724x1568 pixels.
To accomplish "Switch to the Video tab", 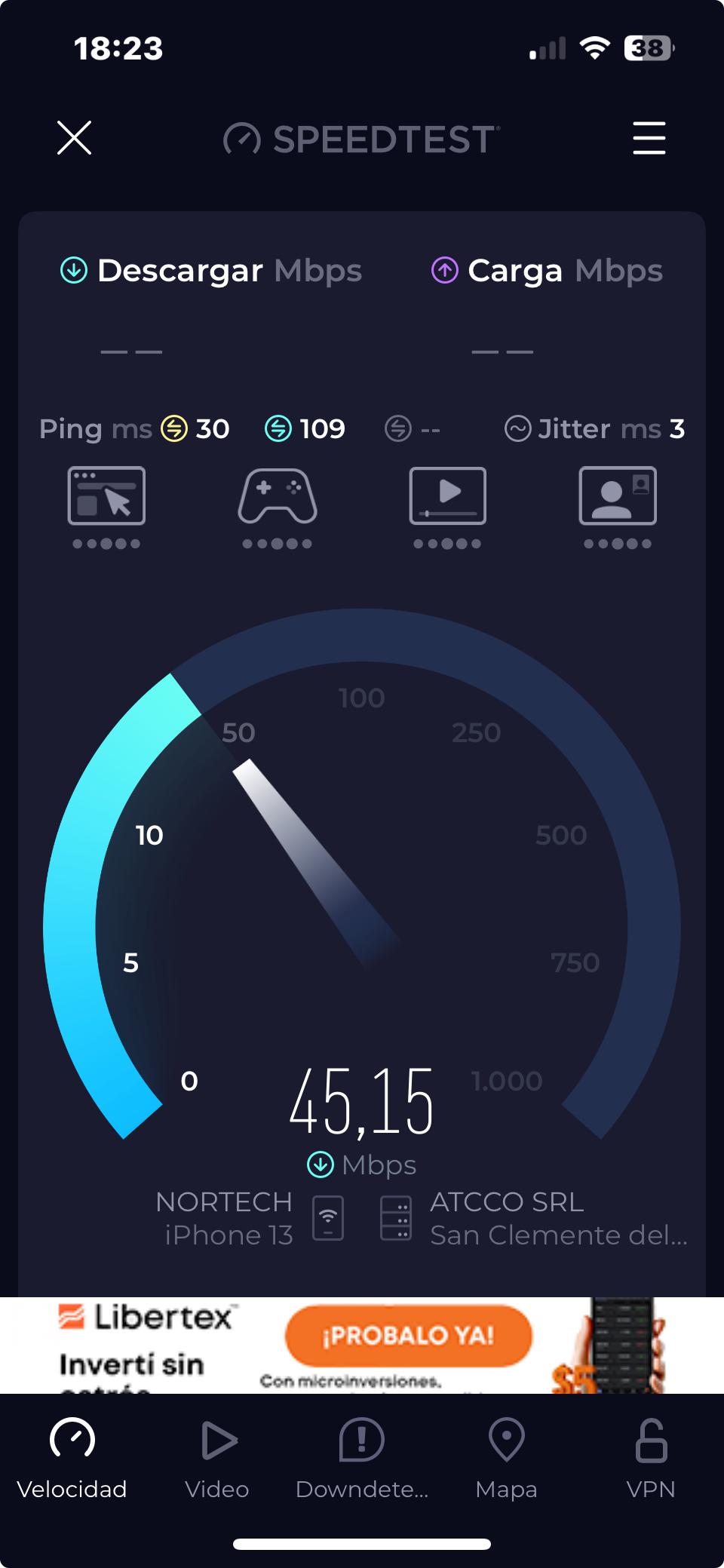I will [x=217, y=1459].
